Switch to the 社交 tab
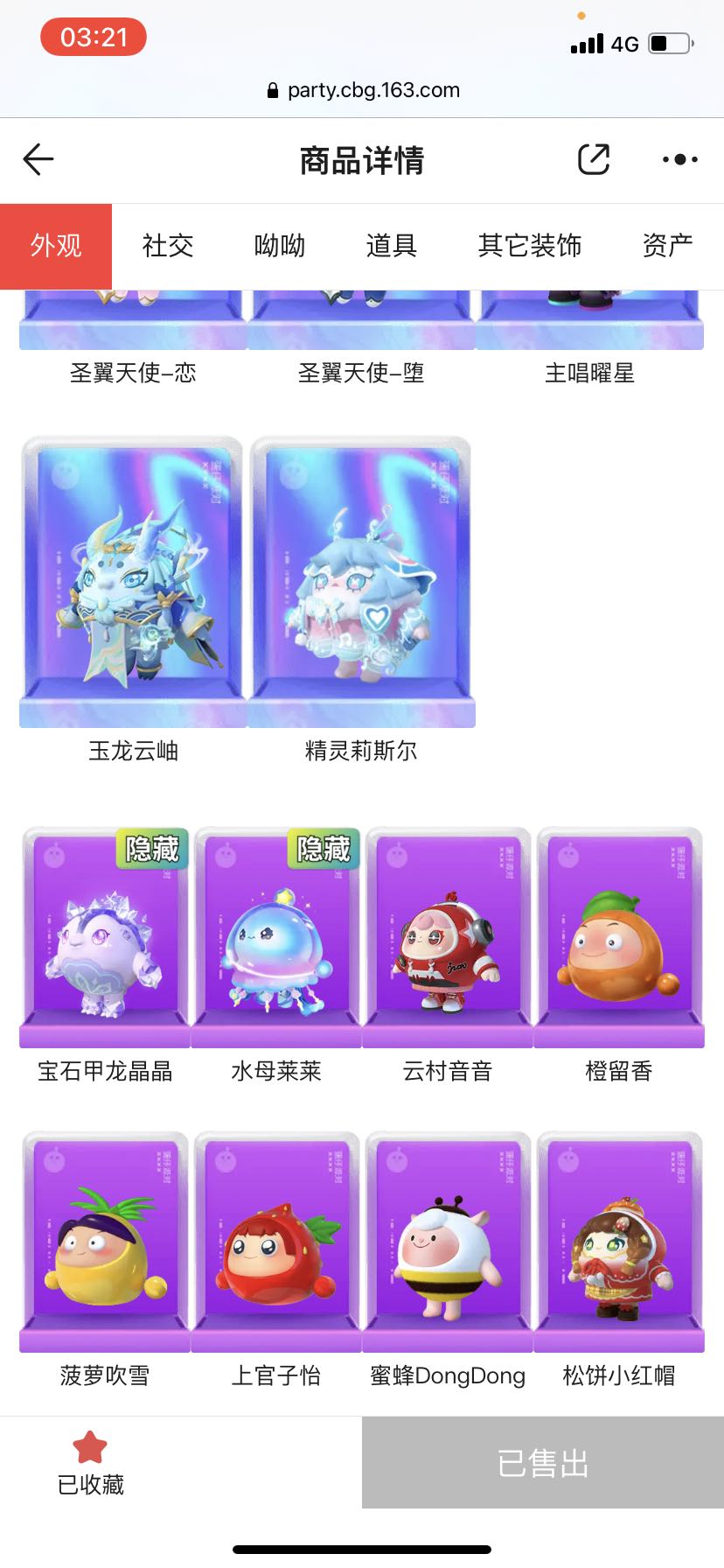 (x=168, y=246)
